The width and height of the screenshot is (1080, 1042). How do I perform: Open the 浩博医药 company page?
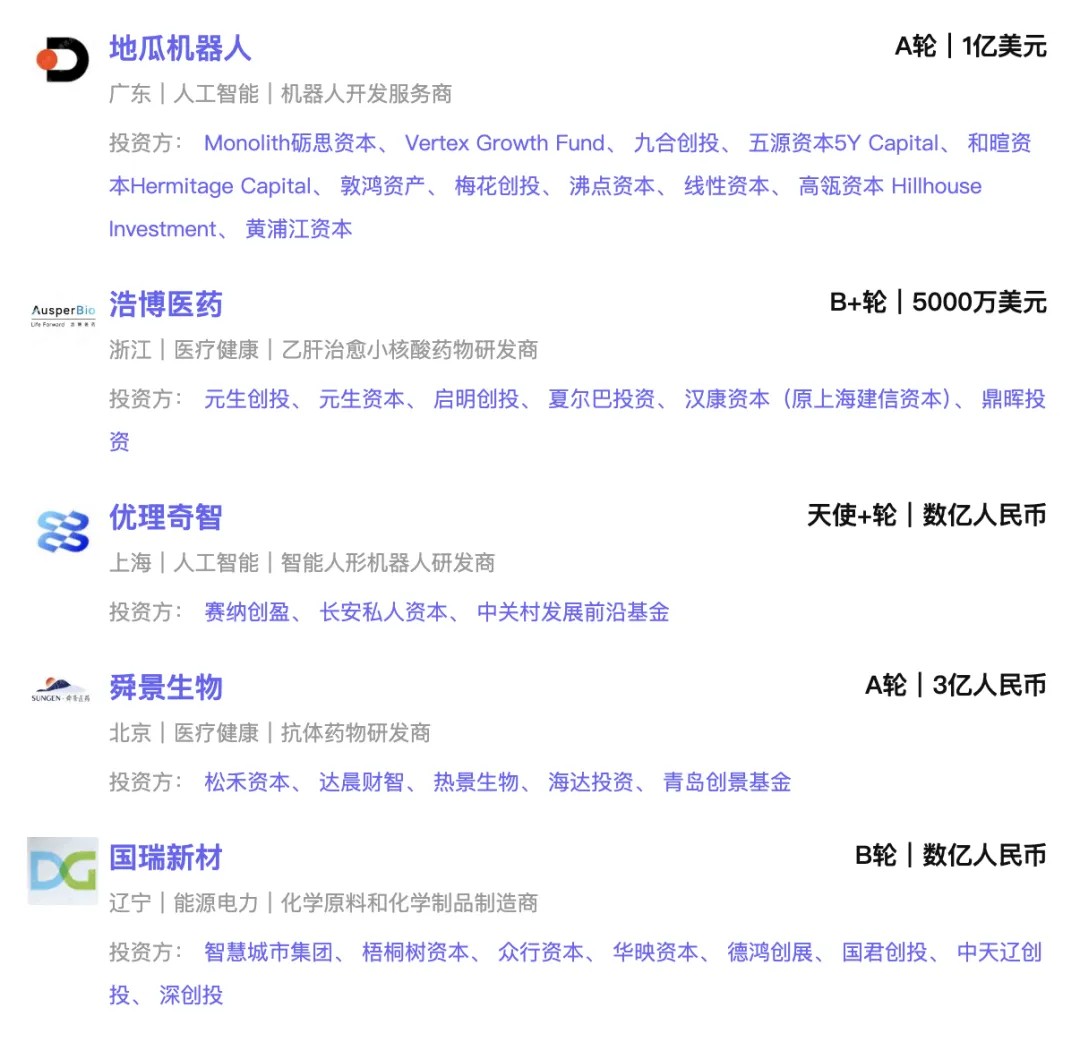point(165,304)
